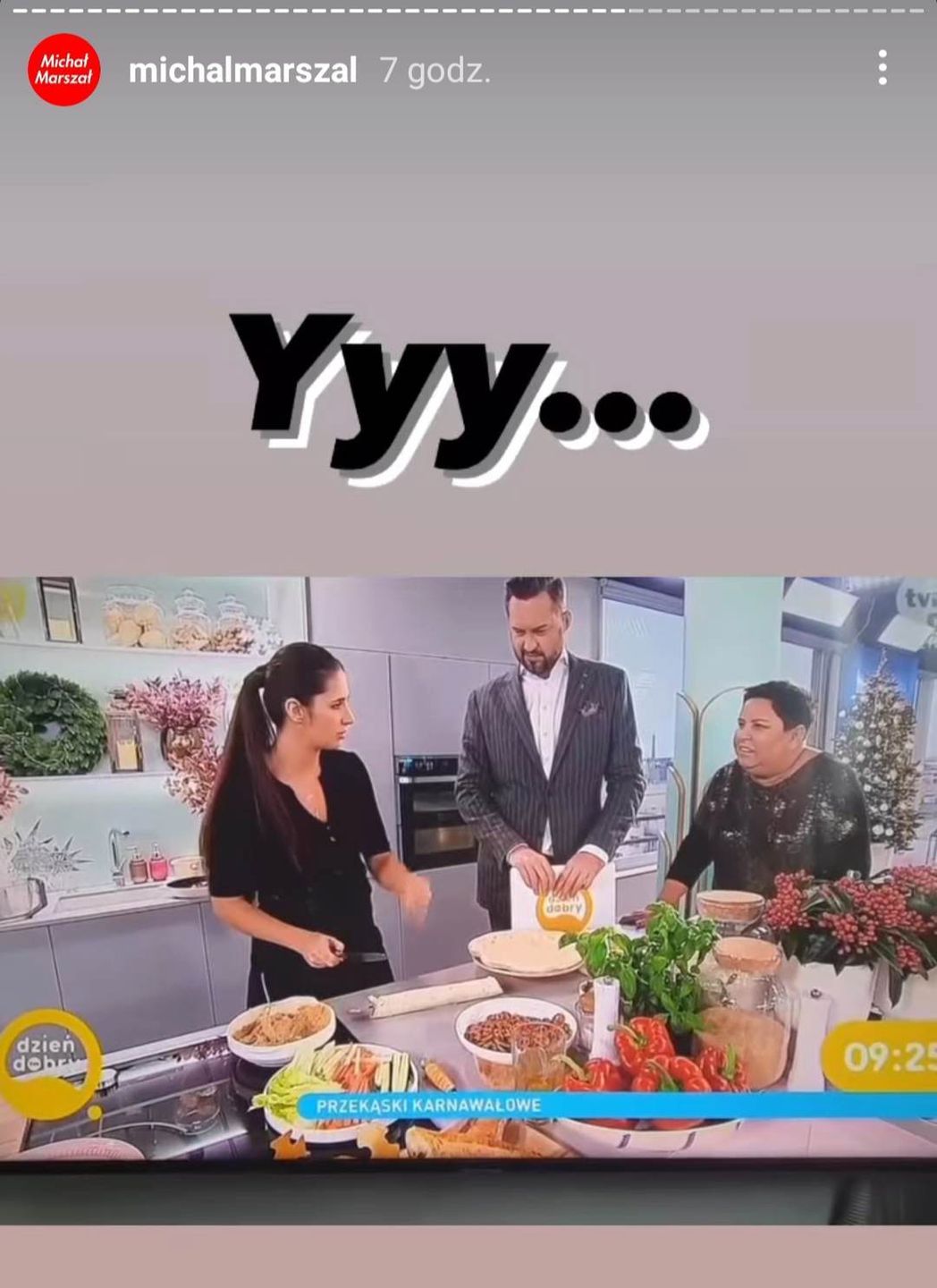The height and width of the screenshot is (1288, 937).
Task: Open Michał Marszał's profile picture
Action: [63, 70]
